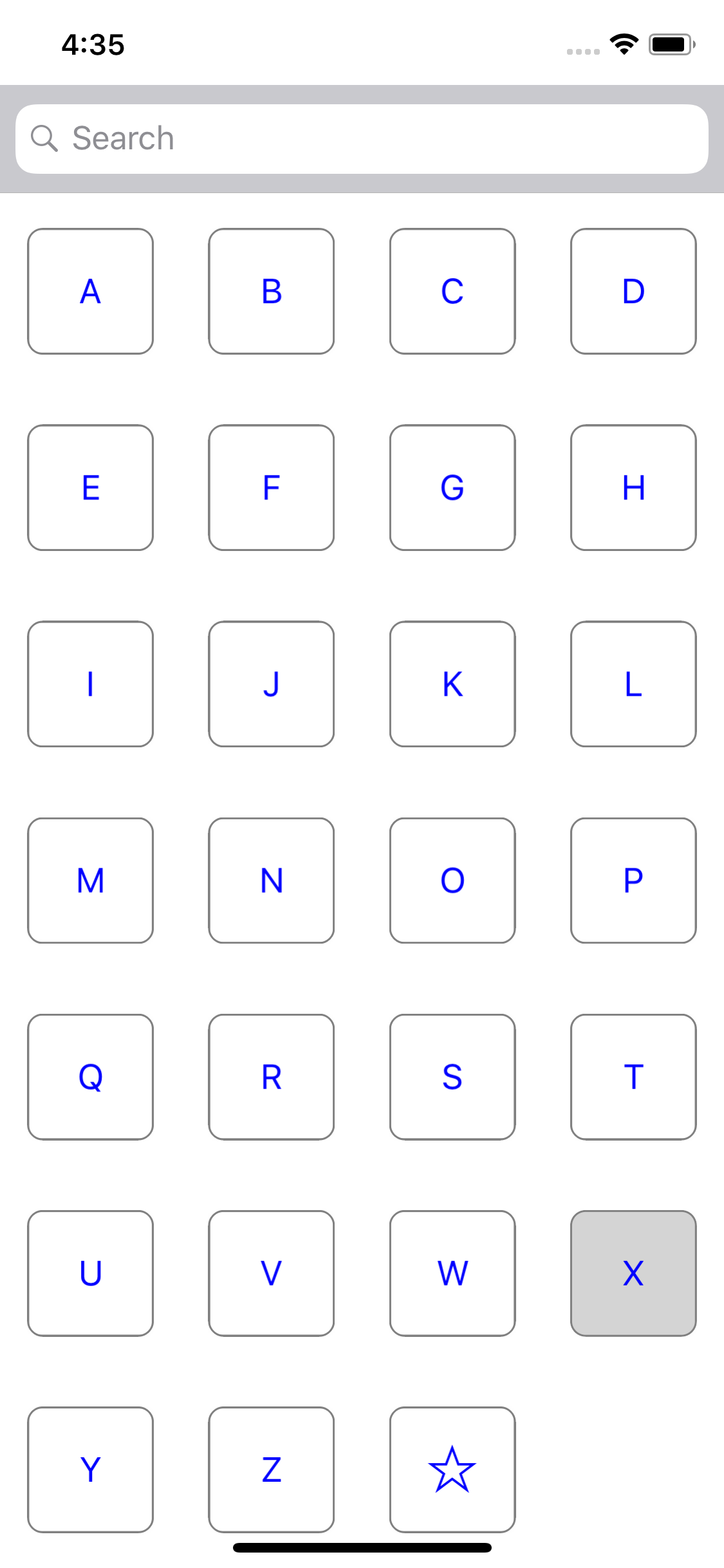Tap the letter E button
This screenshot has height=1568, width=724.
pyautogui.click(x=90, y=487)
